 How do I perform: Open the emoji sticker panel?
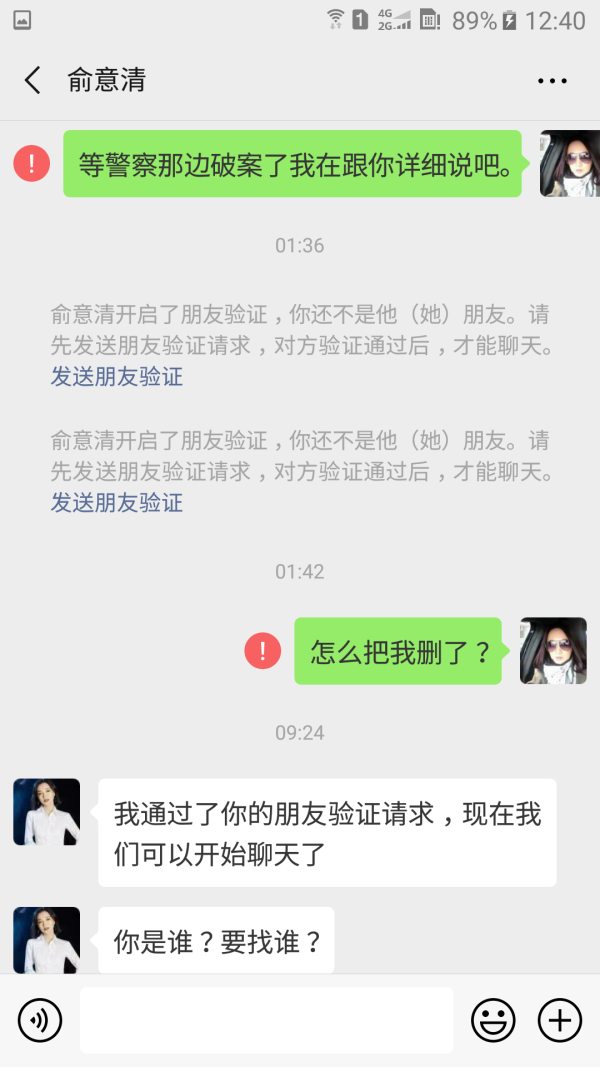pos(493,1020)
